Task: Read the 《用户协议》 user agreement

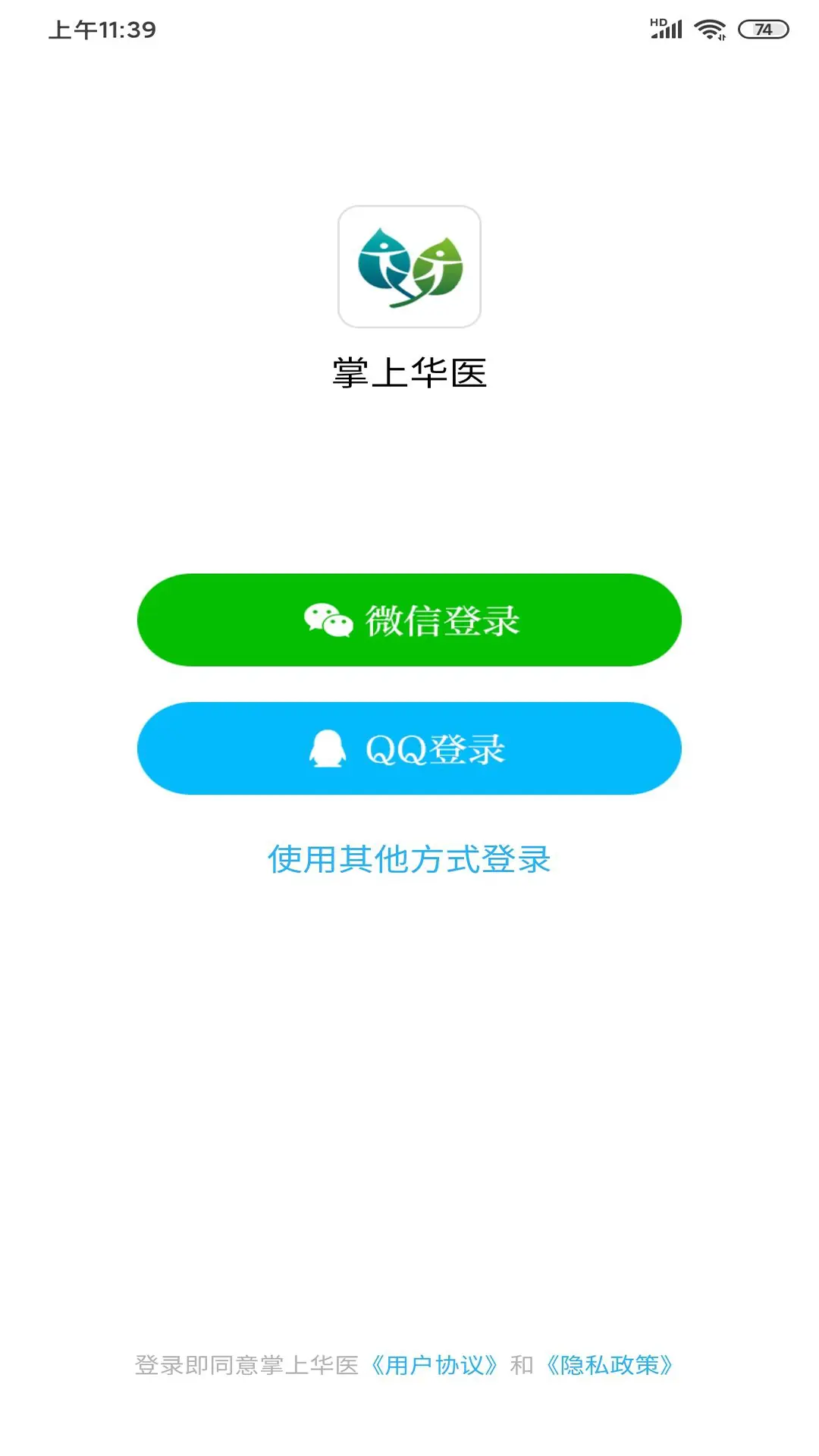Action: pyautogui.click(x=434, y=1365)
